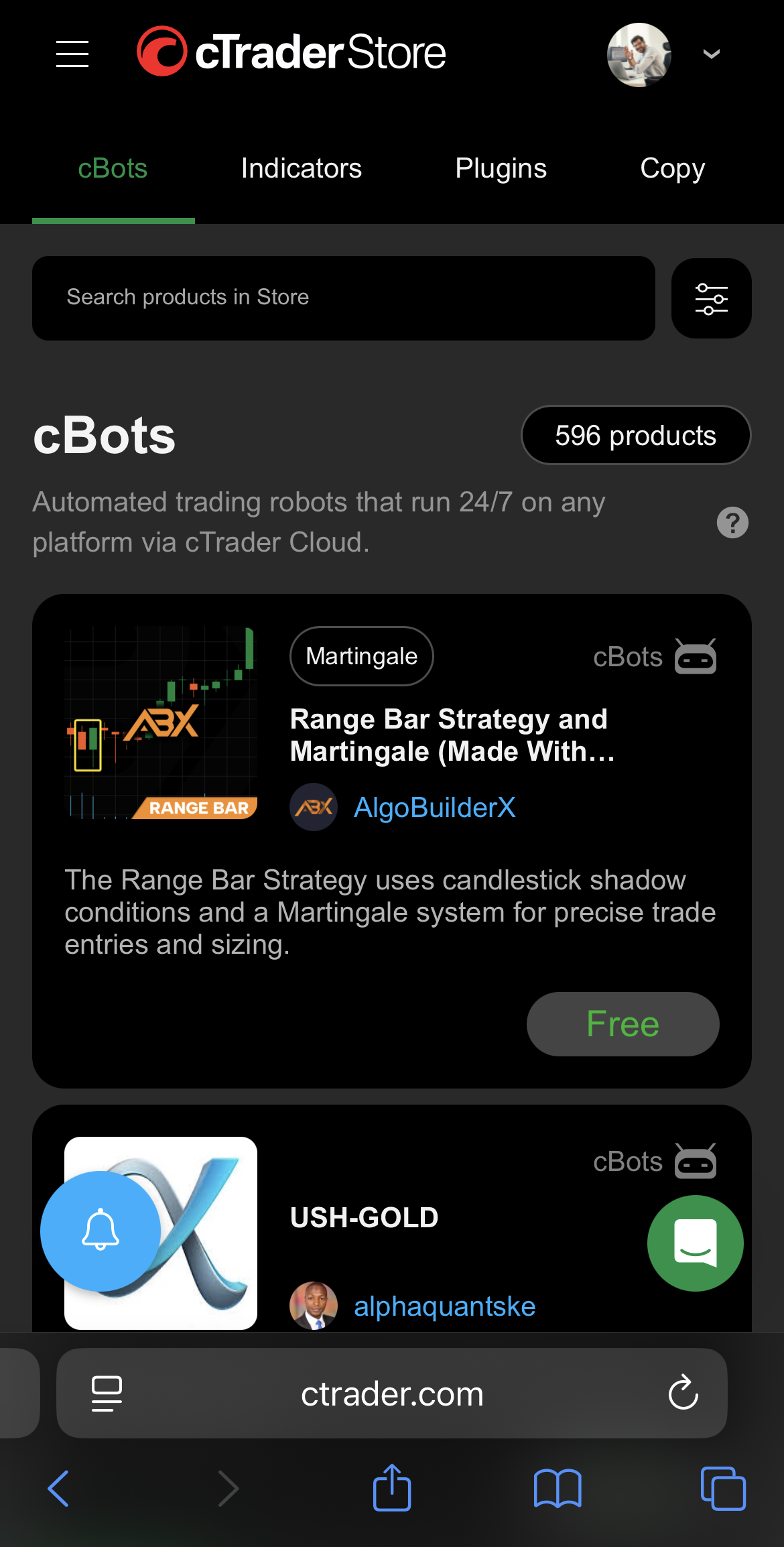Switch to the Copy tab

point(672,169)
